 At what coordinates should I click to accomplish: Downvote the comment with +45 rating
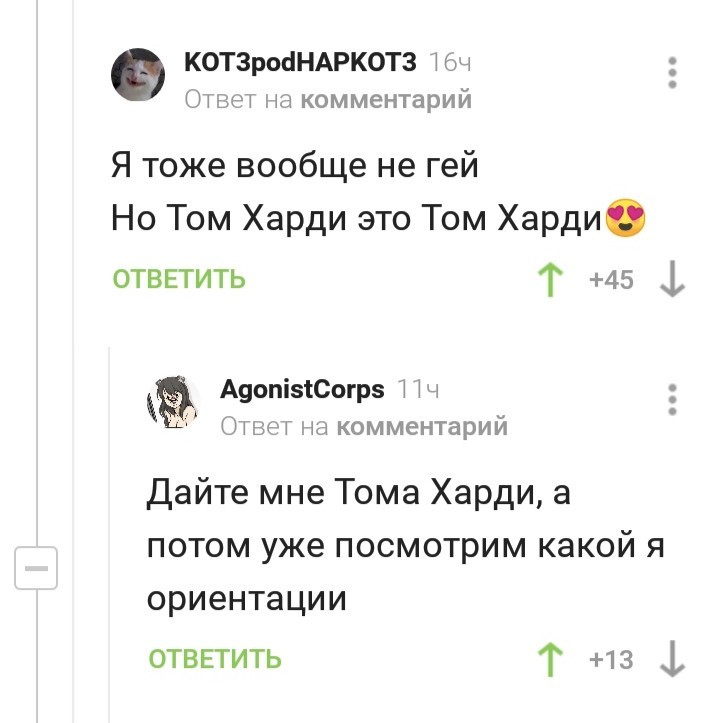(673, 280)
